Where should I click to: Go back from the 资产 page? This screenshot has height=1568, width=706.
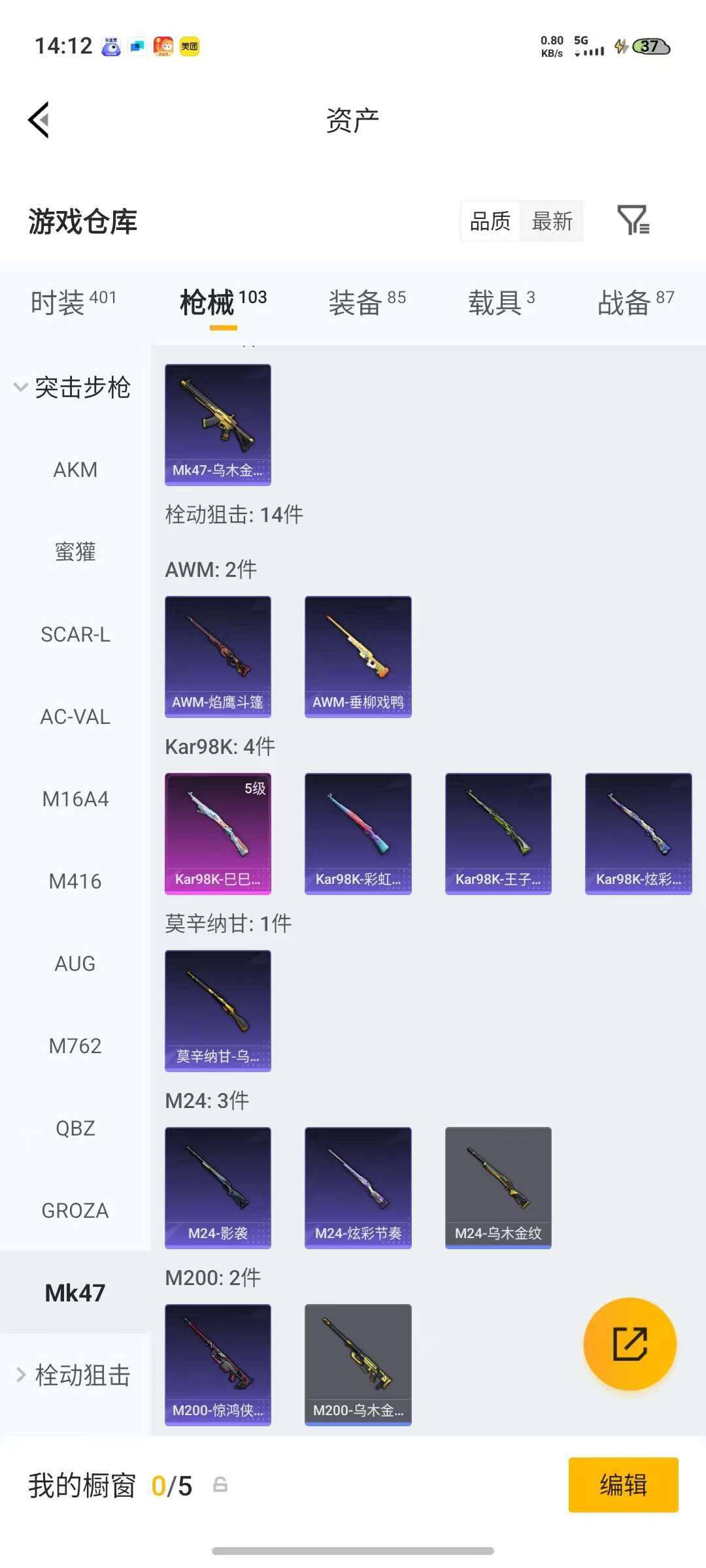[39, 120]
